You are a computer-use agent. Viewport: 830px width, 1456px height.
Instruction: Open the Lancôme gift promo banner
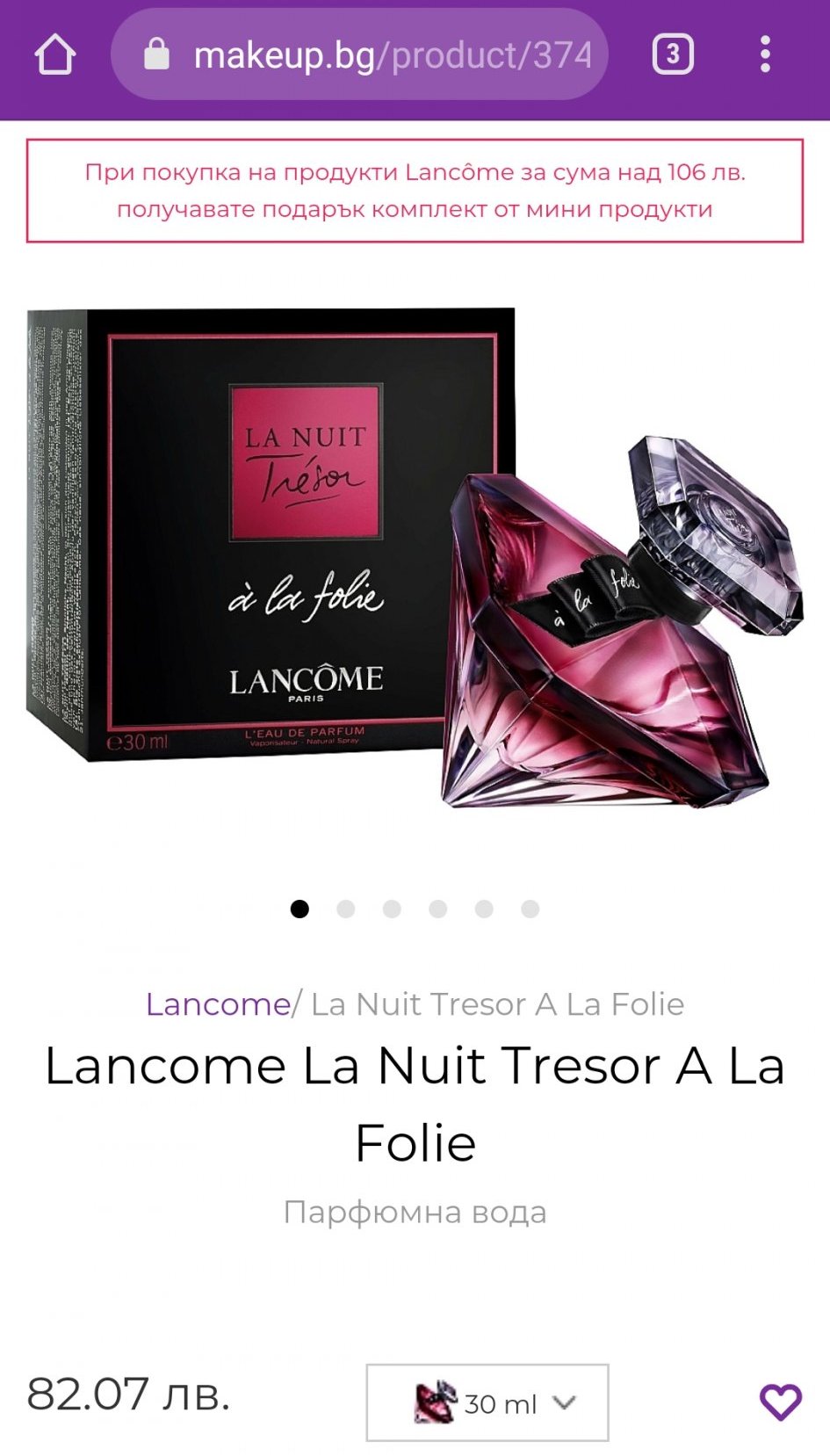tap(415, 191)
